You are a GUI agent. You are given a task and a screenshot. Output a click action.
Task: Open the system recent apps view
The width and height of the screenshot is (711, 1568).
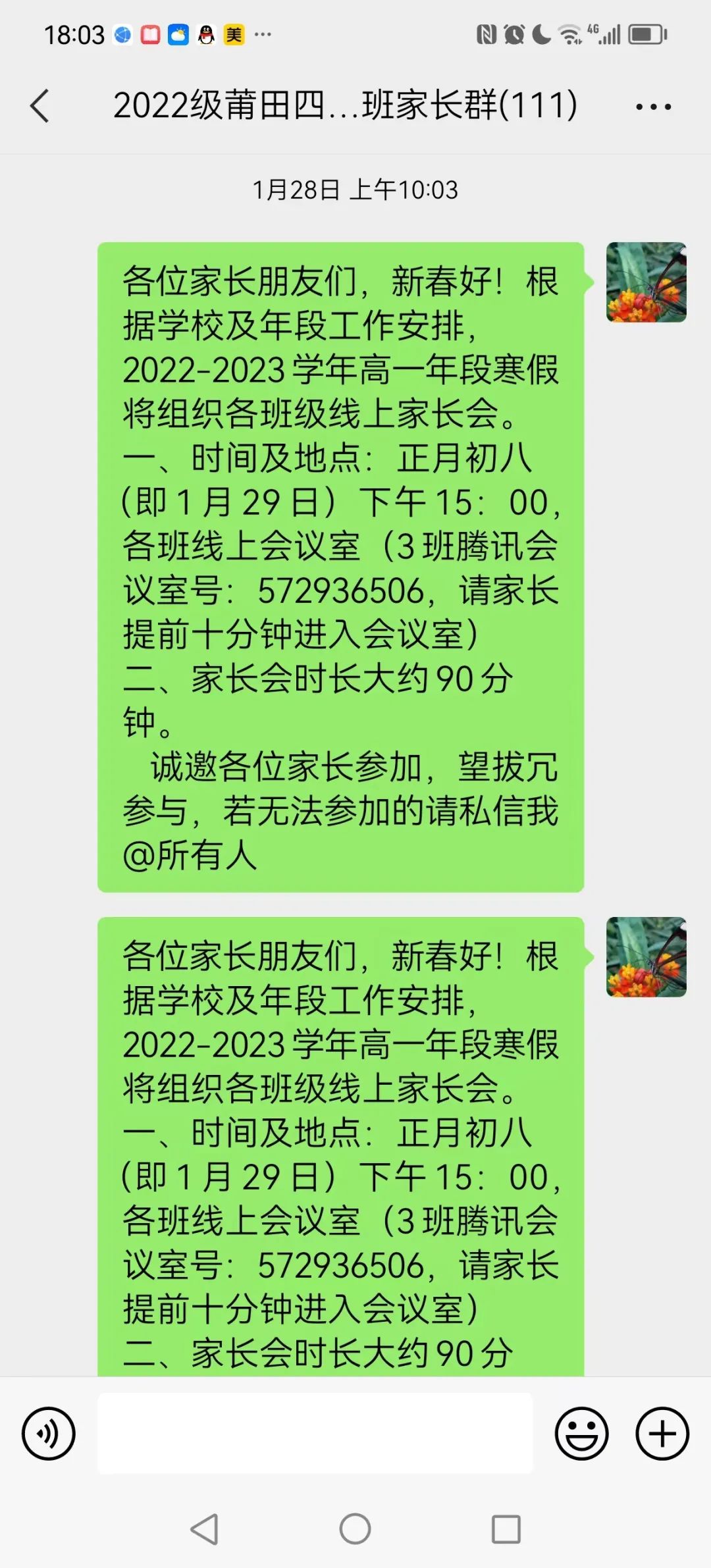click(506, 1529)
